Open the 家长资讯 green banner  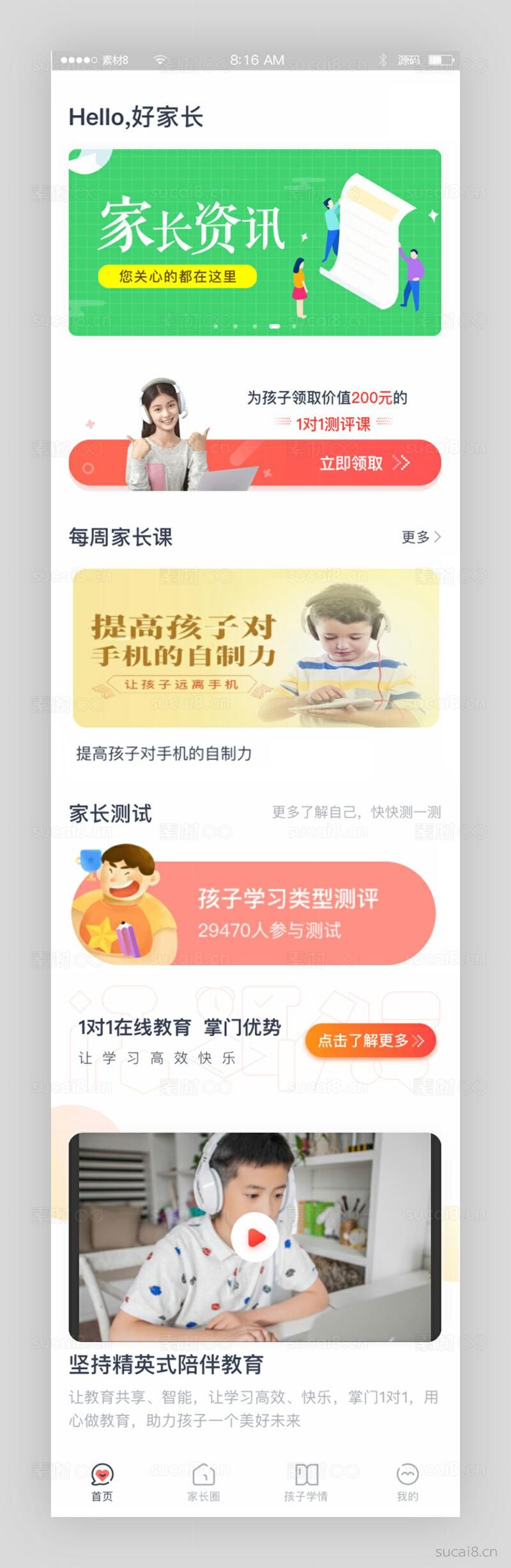(254, 242)
